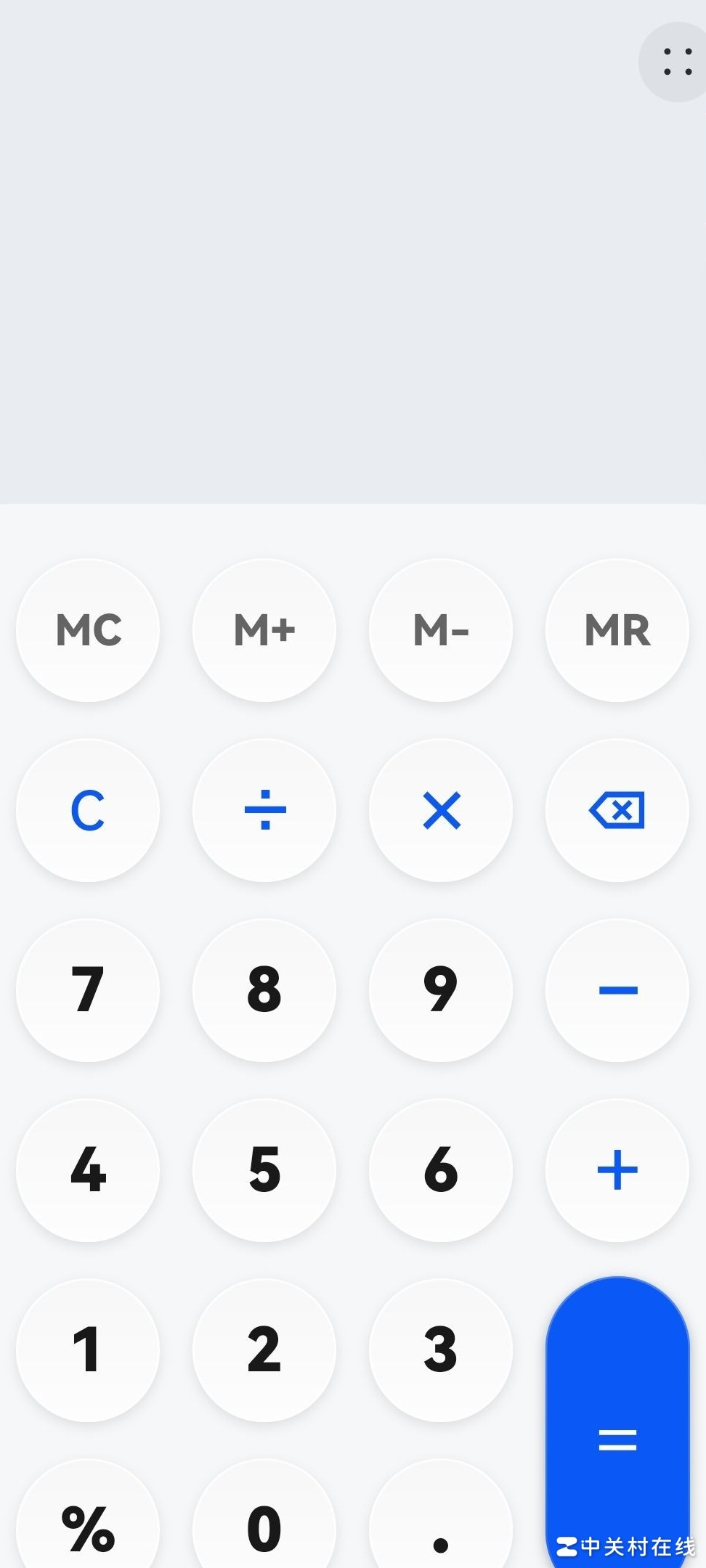Clear memory with MC
This screenshot has width=706, height=1568.
click(x=88, y=630)
